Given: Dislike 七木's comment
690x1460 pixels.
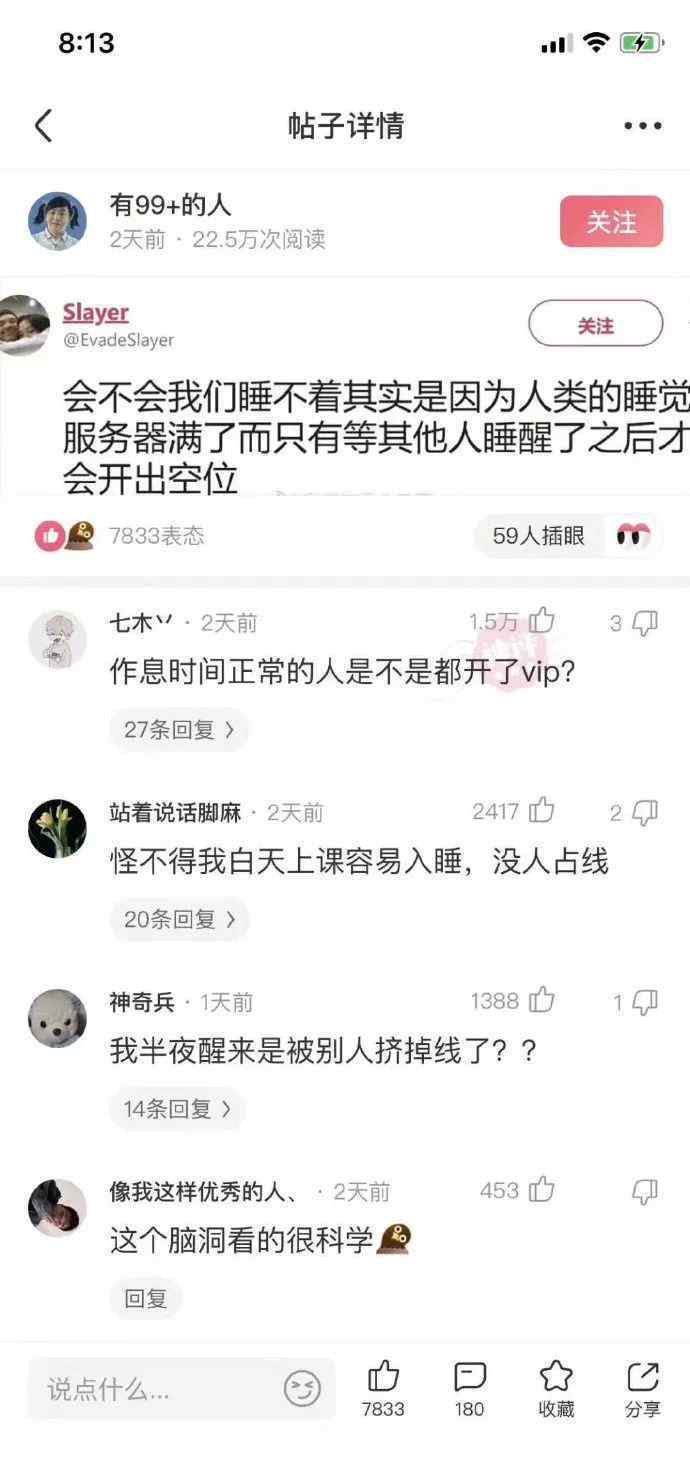Looking at the screenshot, I should click(645, 623).
